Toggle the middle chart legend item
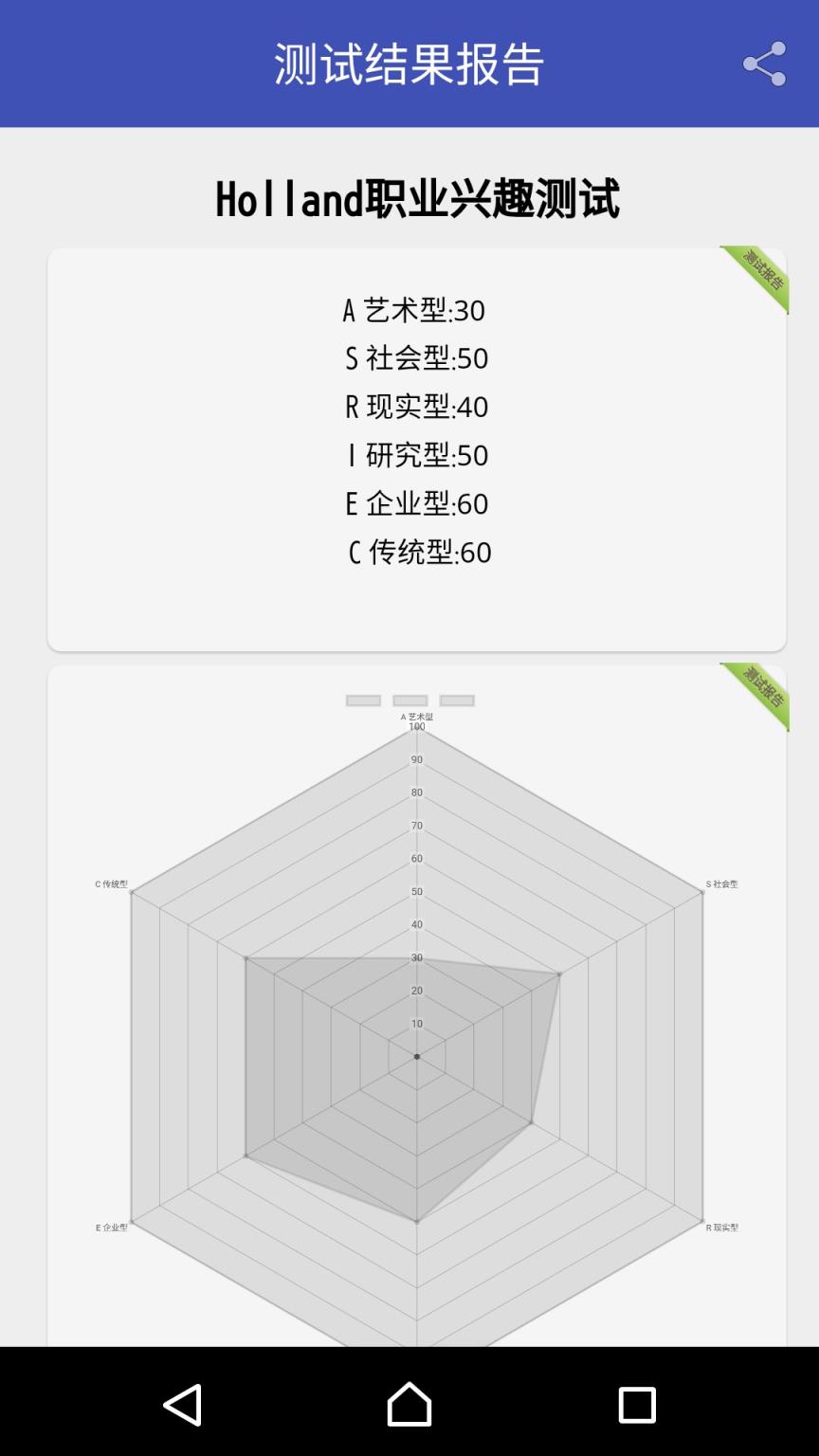The height and width of the screenshot is (1456, 819). pos(409,701)
